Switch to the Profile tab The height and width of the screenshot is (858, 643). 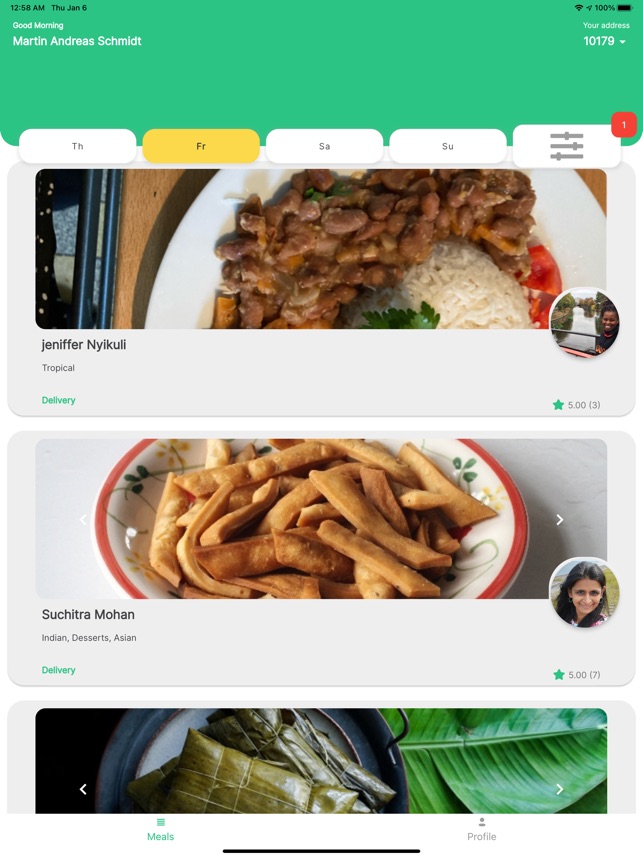[x=481, y=829]
